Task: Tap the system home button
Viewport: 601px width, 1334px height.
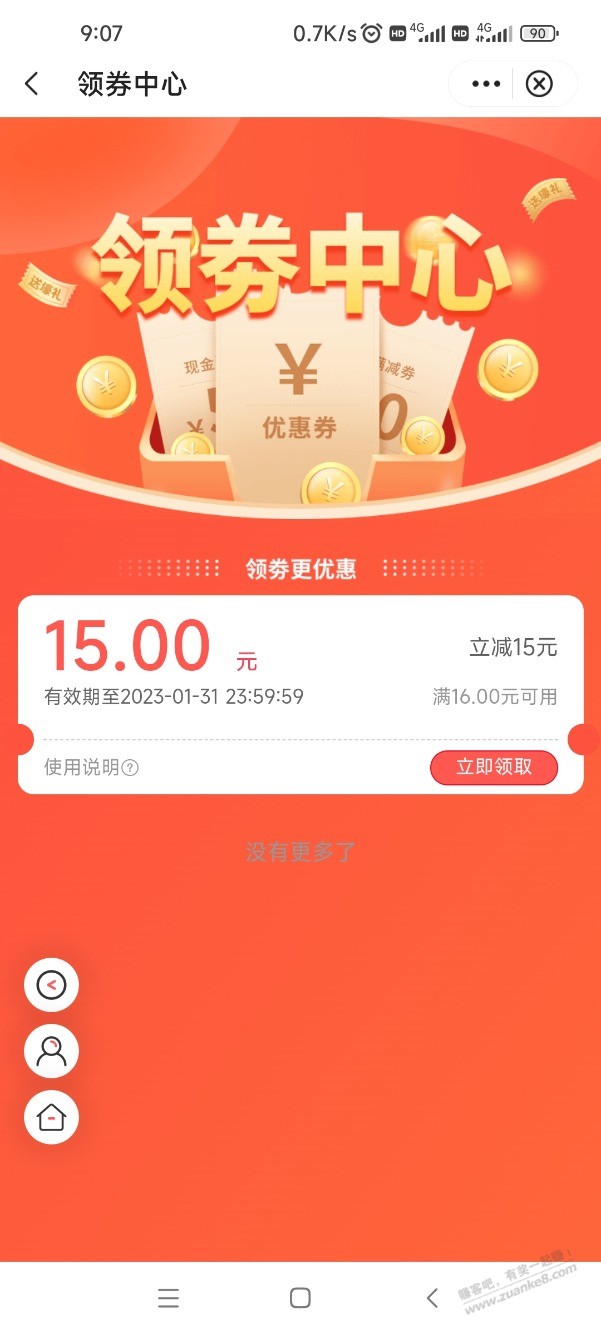Action: coord(300,1298)
